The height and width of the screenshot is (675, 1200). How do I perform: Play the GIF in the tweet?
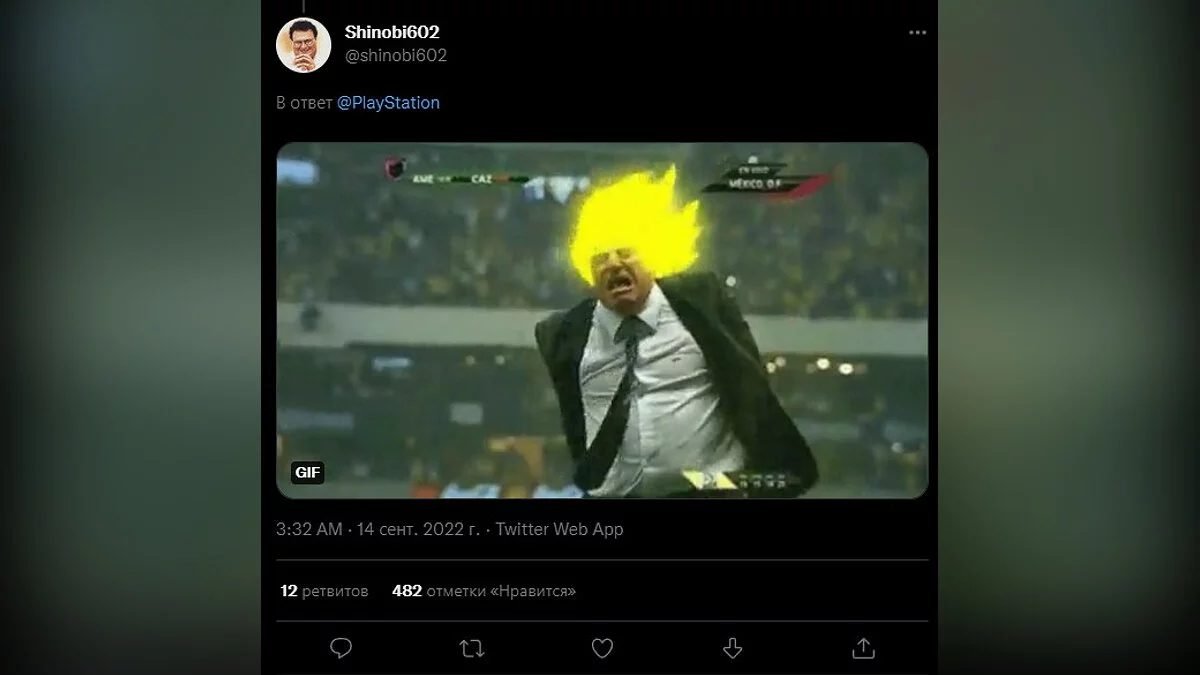[602, 320]
